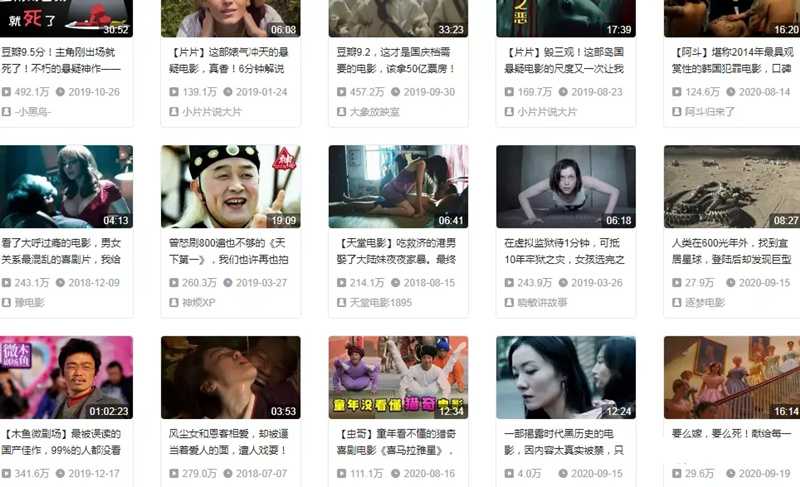Open the 19:09 video about 天下第一
This screenshot has width=800, height=487.
230,186
